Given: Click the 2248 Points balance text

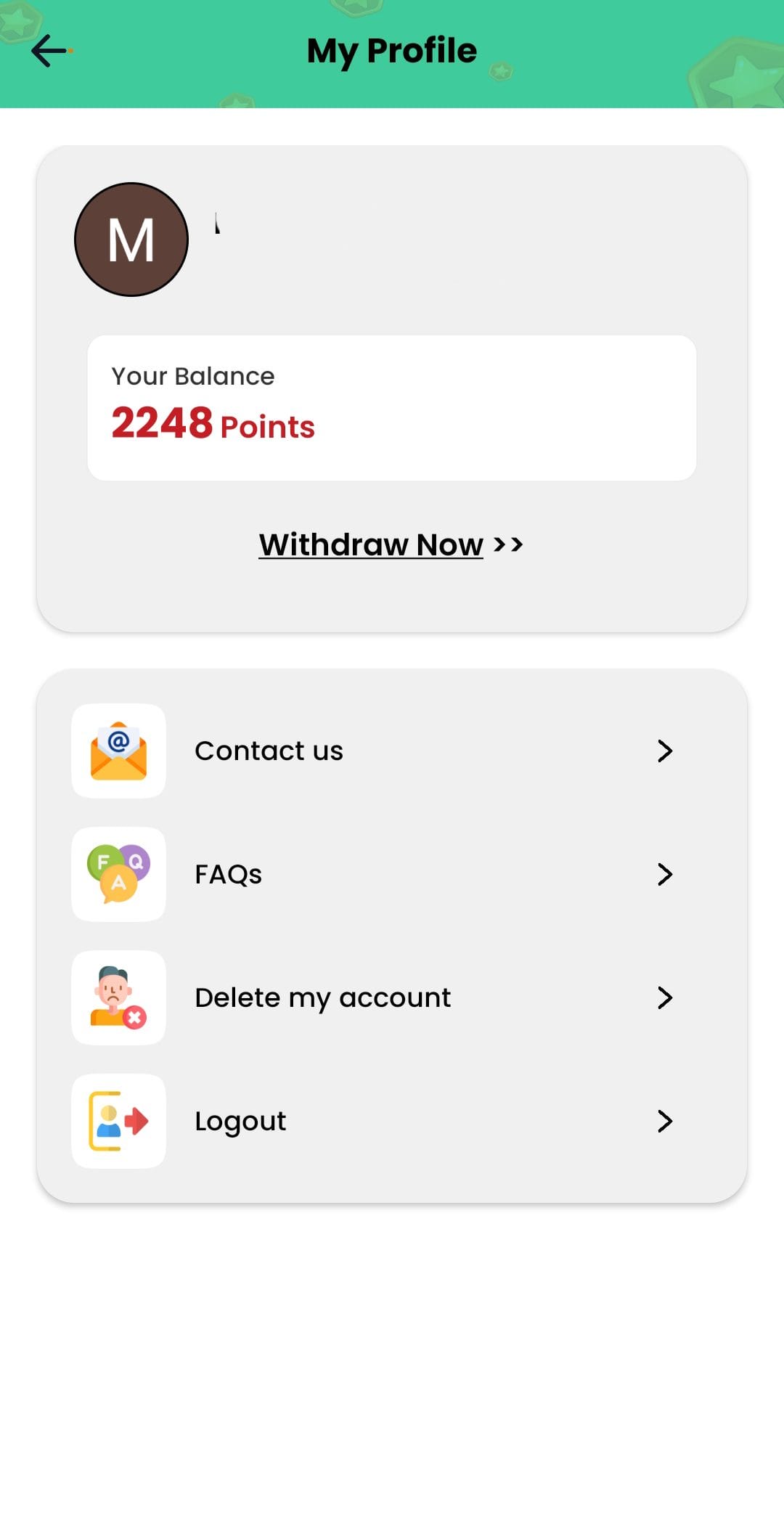Looking at the screenshot, I should pos(212,426).
